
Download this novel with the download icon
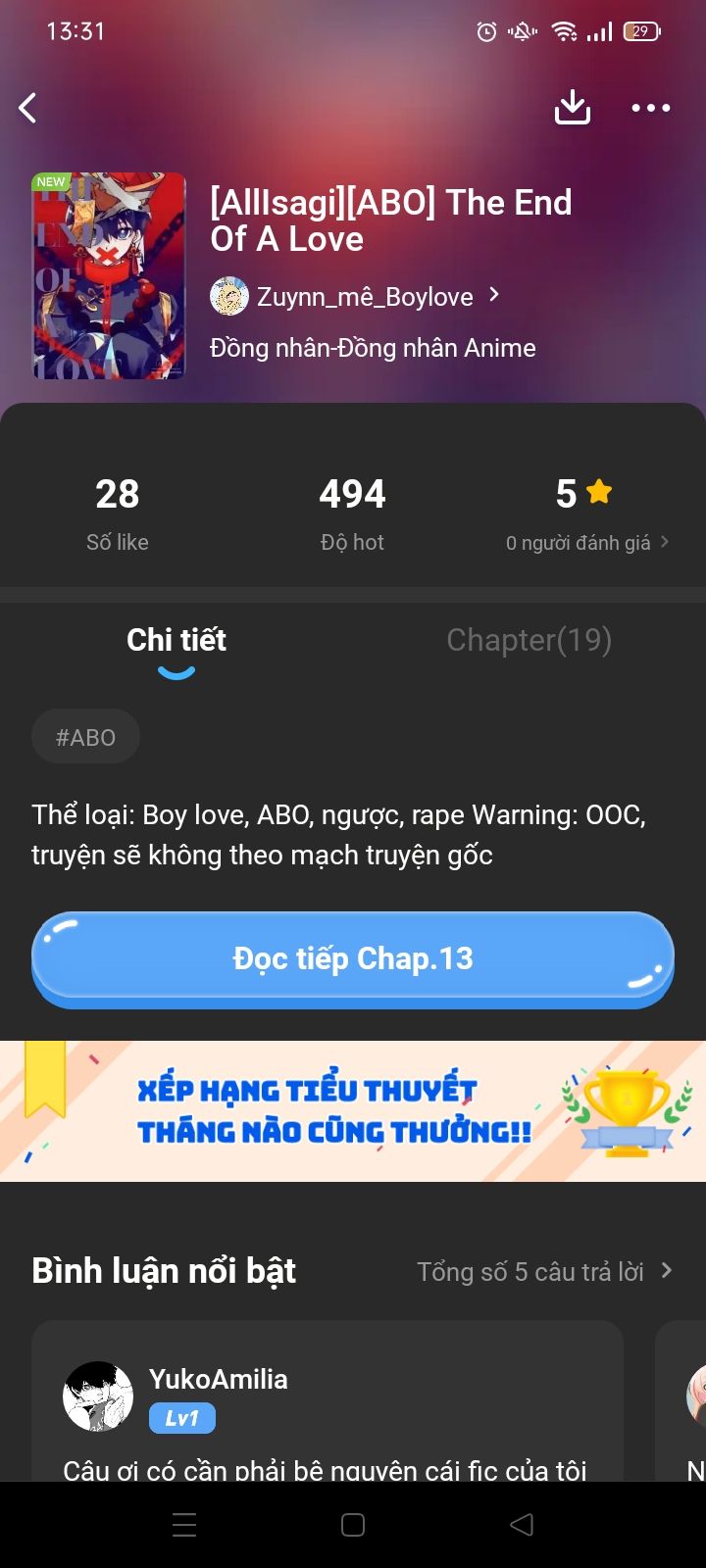click(572, 108)
